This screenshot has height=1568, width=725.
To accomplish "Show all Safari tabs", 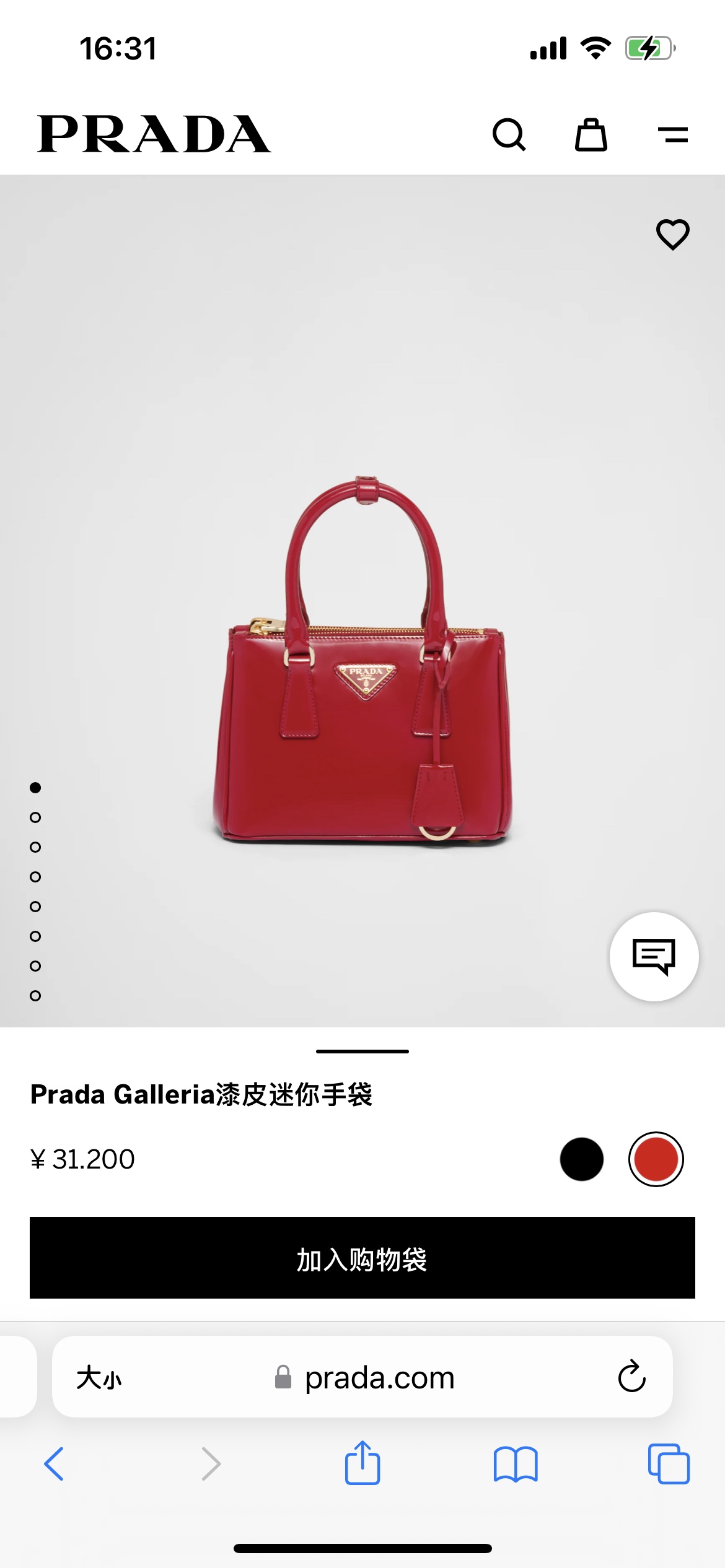I will [x=669, y=1464].
